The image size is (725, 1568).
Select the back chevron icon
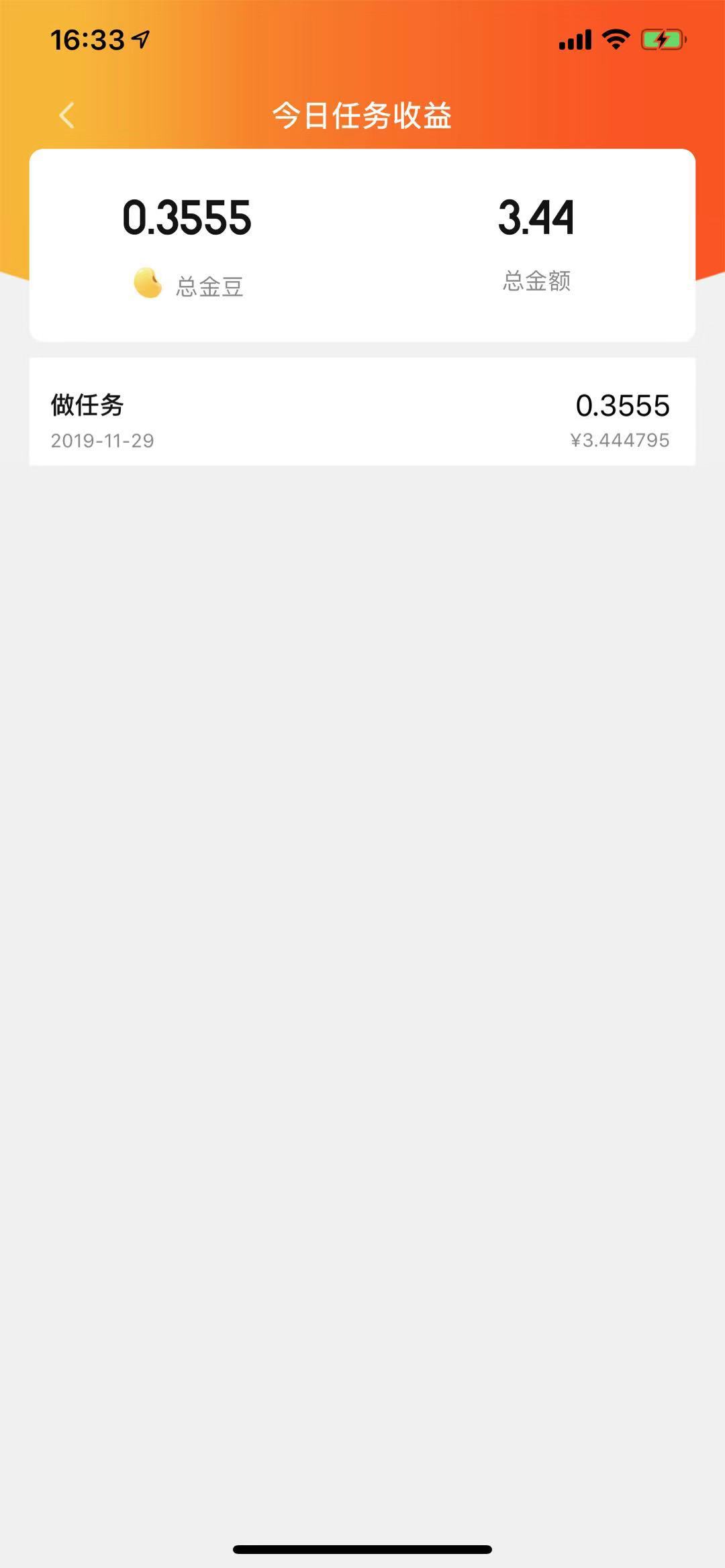click(x=65, y=115)
